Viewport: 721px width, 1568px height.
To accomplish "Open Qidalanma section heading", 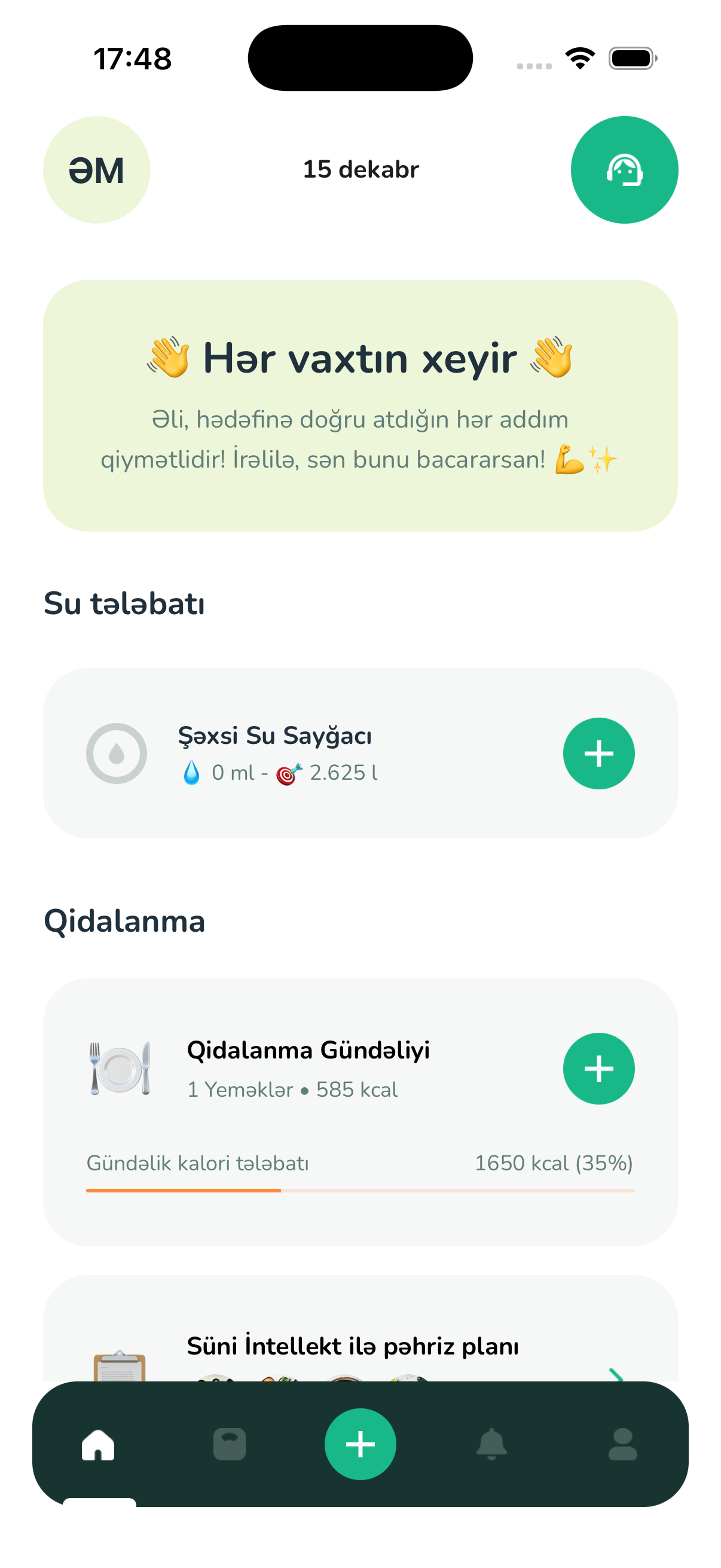I will click(124, 920).
